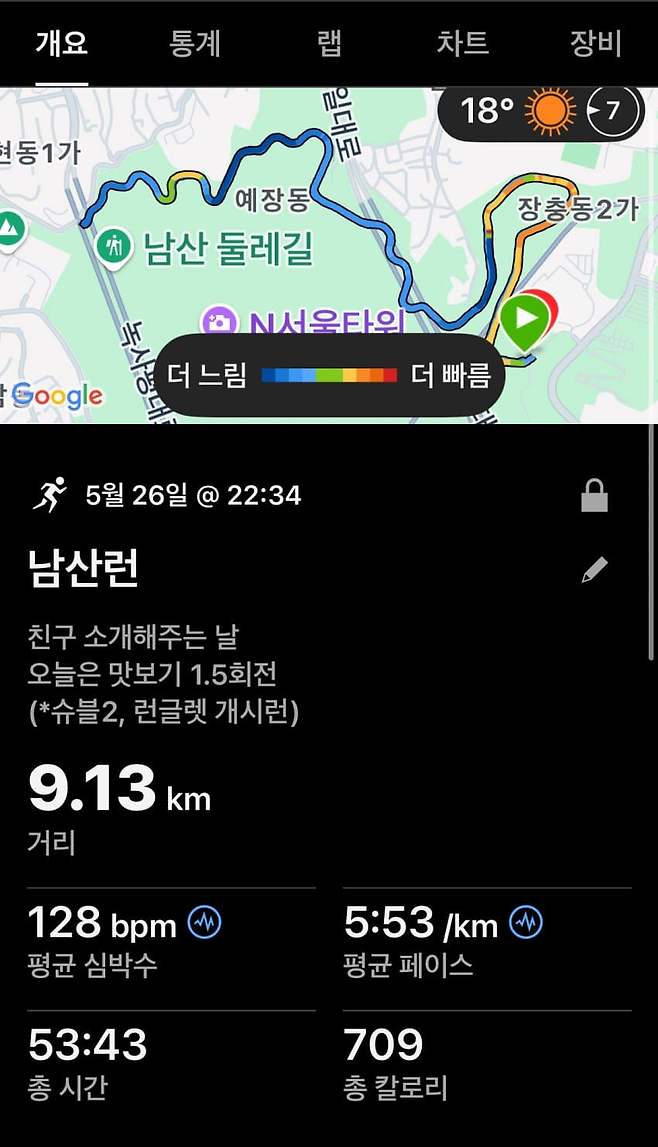Edit the 남산런 activity with pencil icon
The width and height of the screenshot is (658, 1147).
click(x=595, y=571)
